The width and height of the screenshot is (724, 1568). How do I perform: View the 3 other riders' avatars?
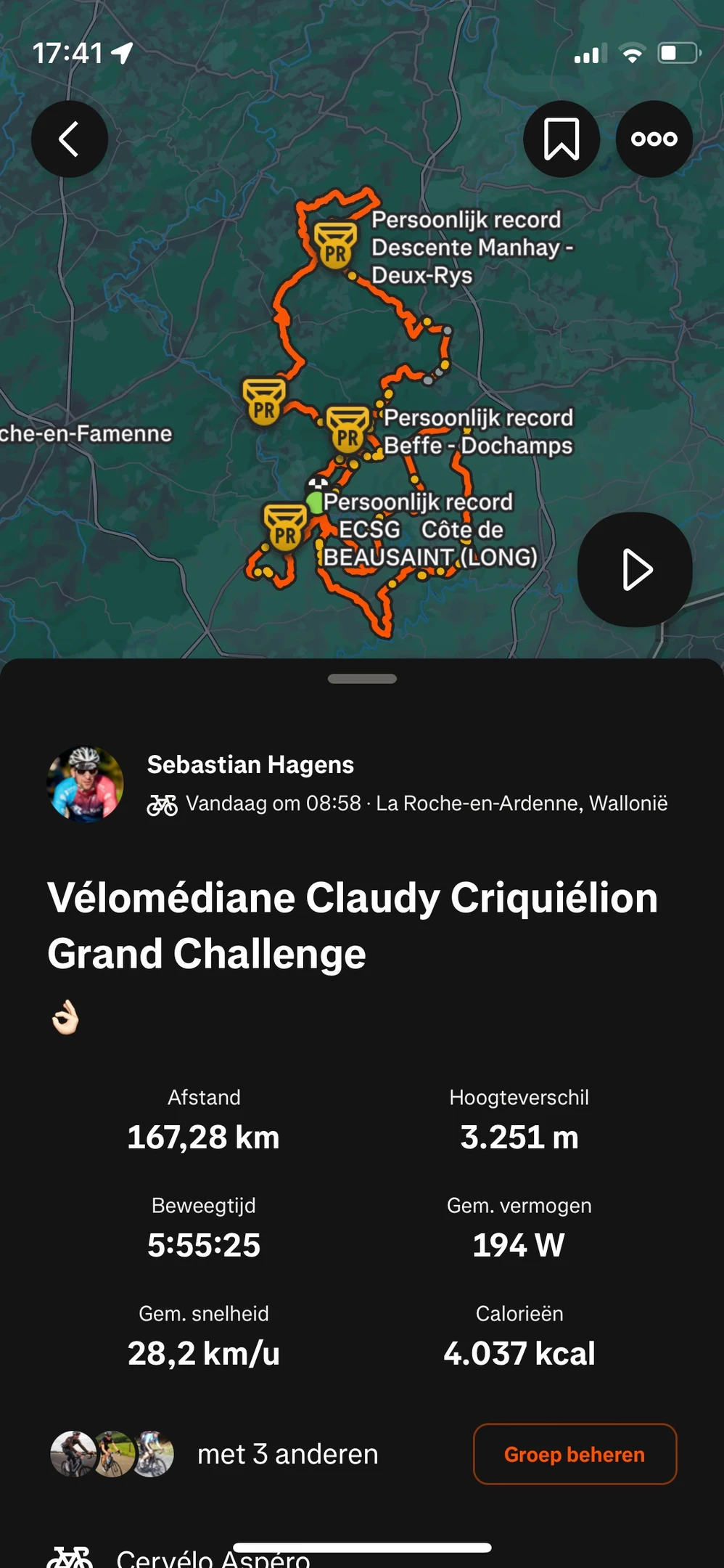click(x=112, y=1454)
